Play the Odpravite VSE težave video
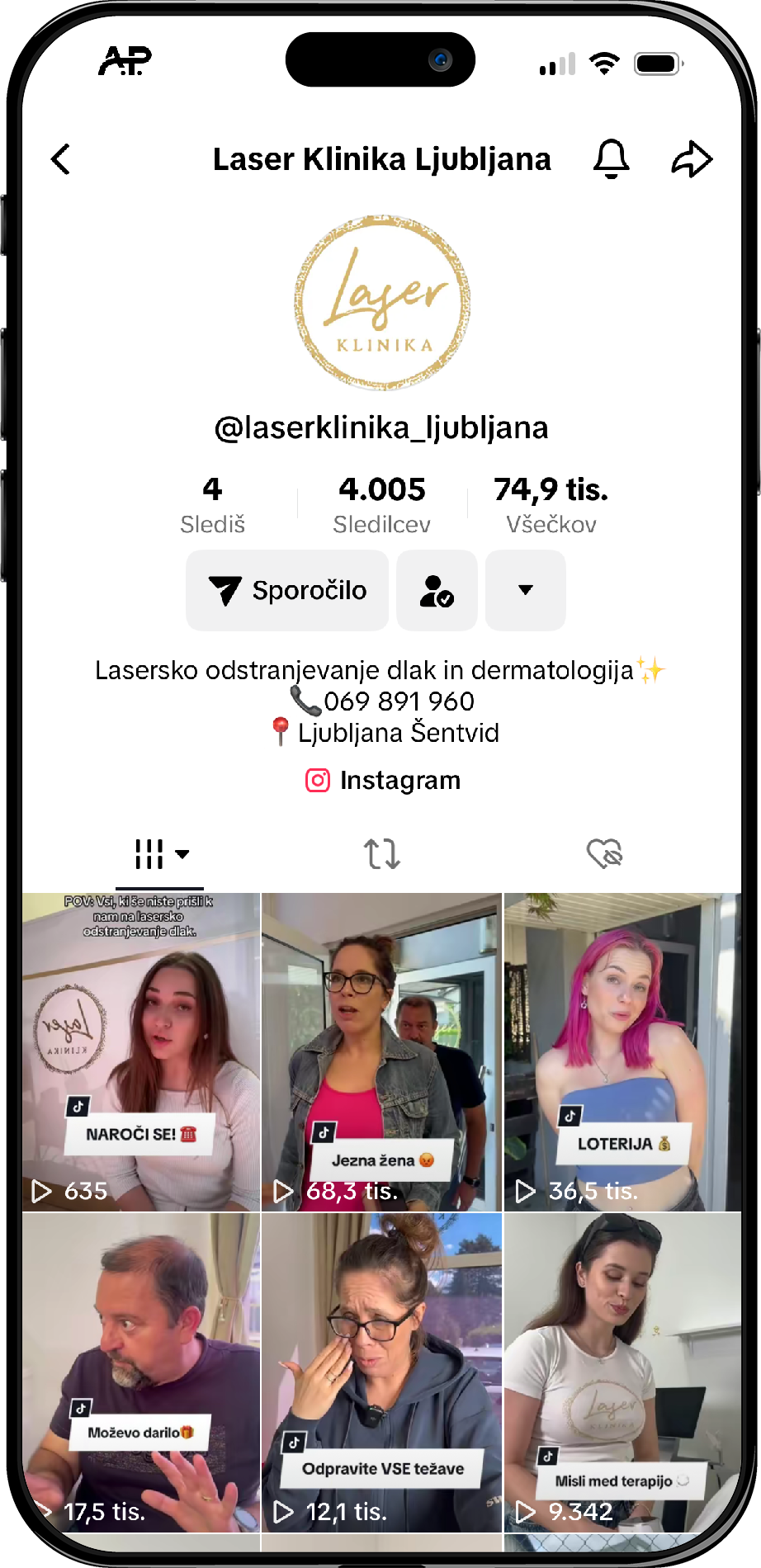 click(381, 1372)
